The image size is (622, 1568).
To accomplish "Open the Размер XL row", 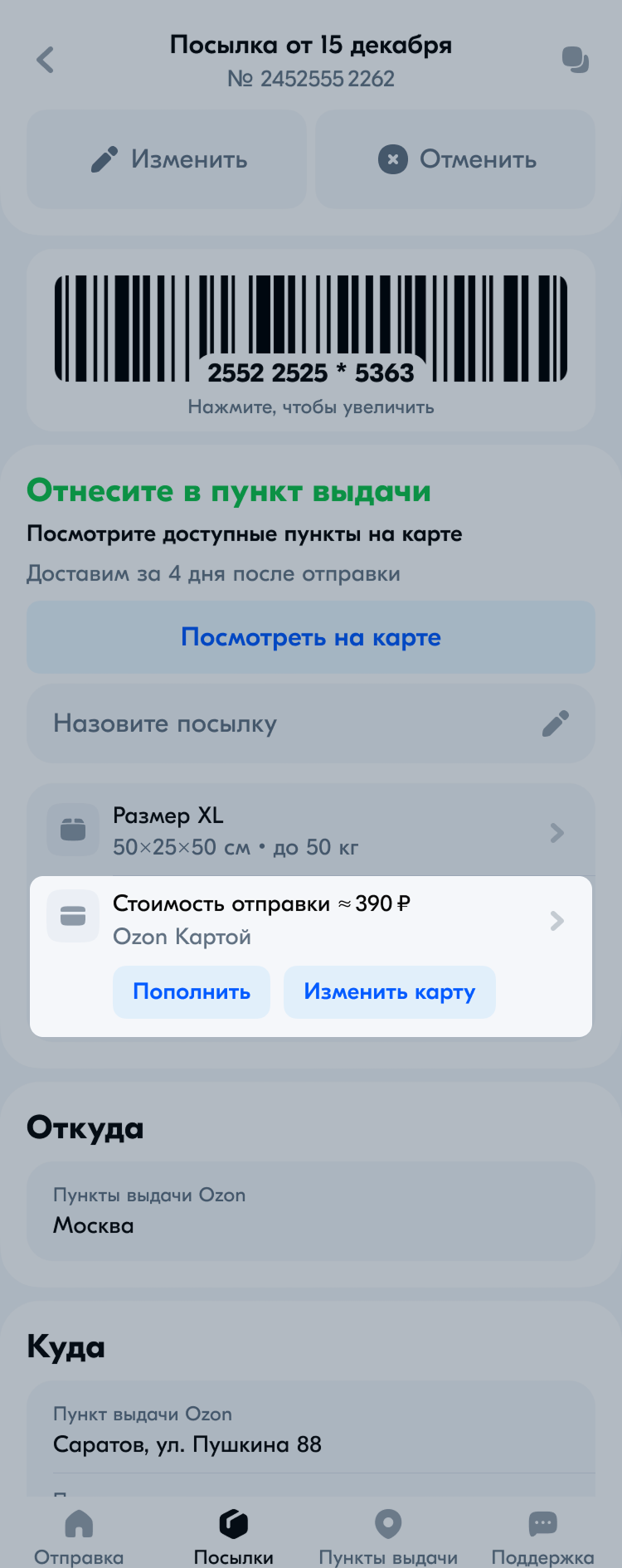I will pyautogui.click(x=311, y=831).
